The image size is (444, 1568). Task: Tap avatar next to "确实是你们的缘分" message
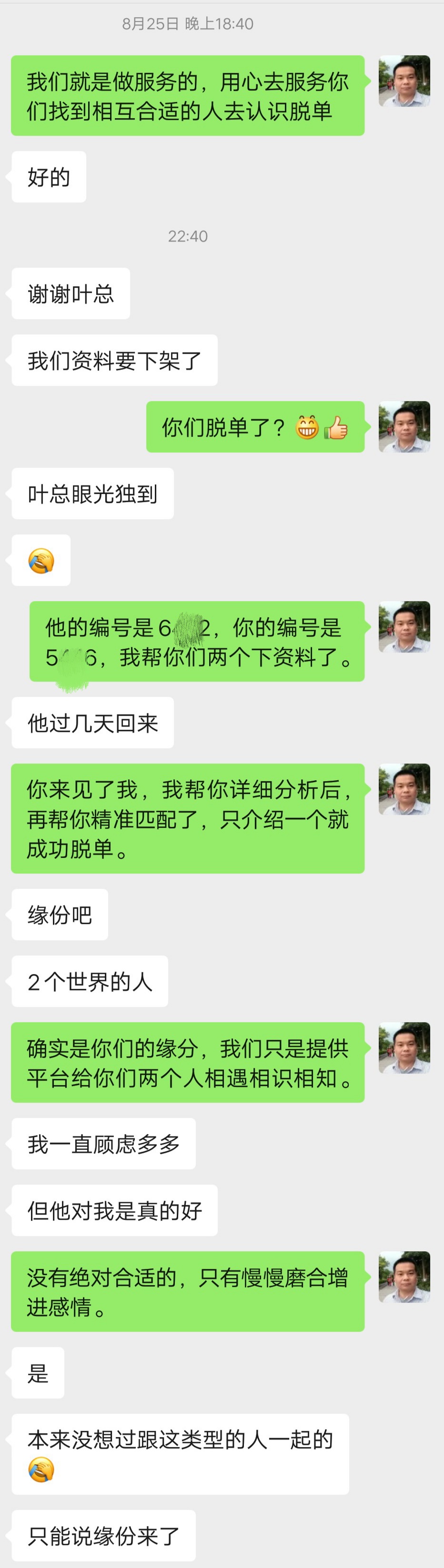404,1048
